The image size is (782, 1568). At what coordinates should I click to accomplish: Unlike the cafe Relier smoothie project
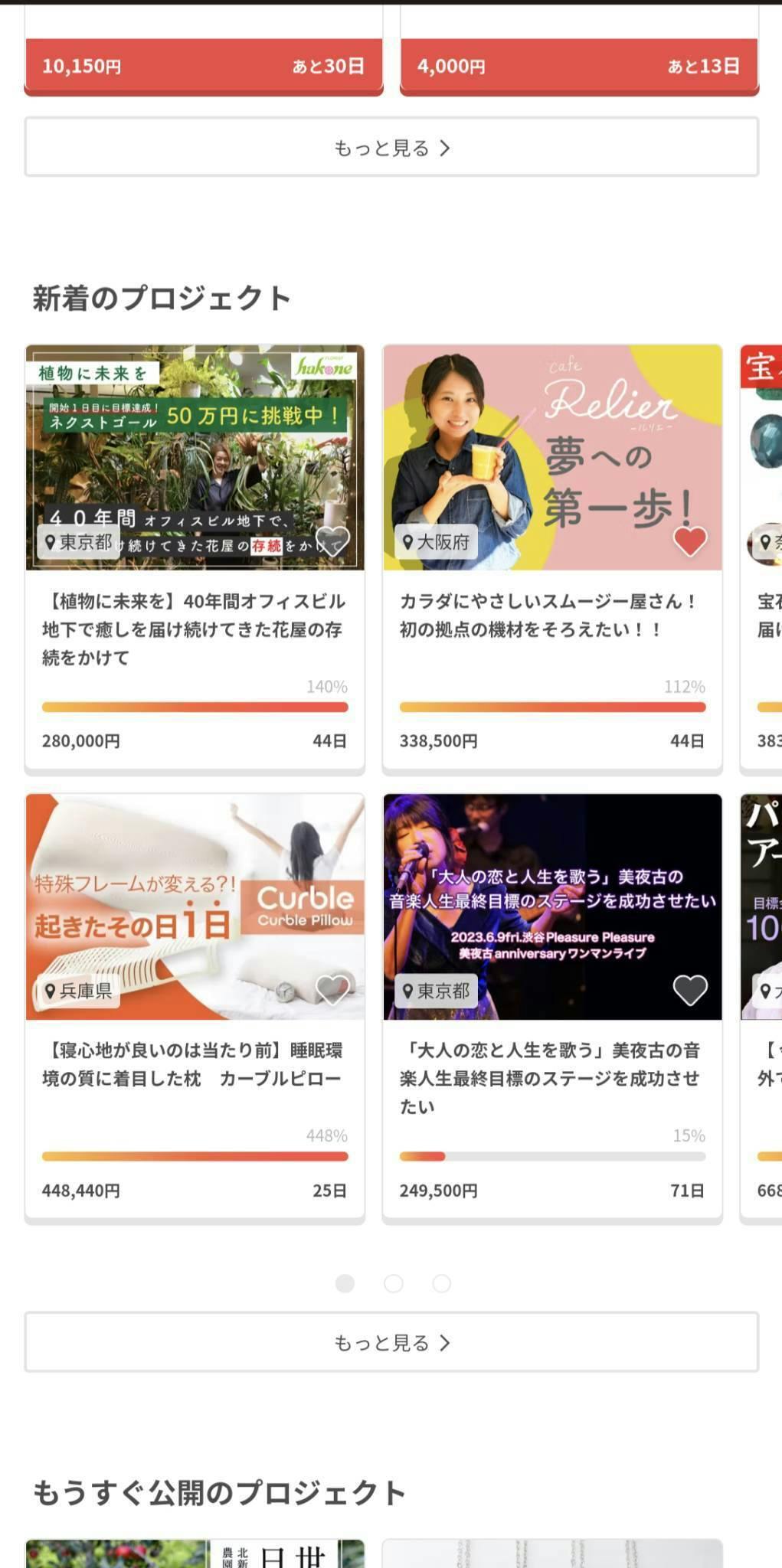(689, 541)
